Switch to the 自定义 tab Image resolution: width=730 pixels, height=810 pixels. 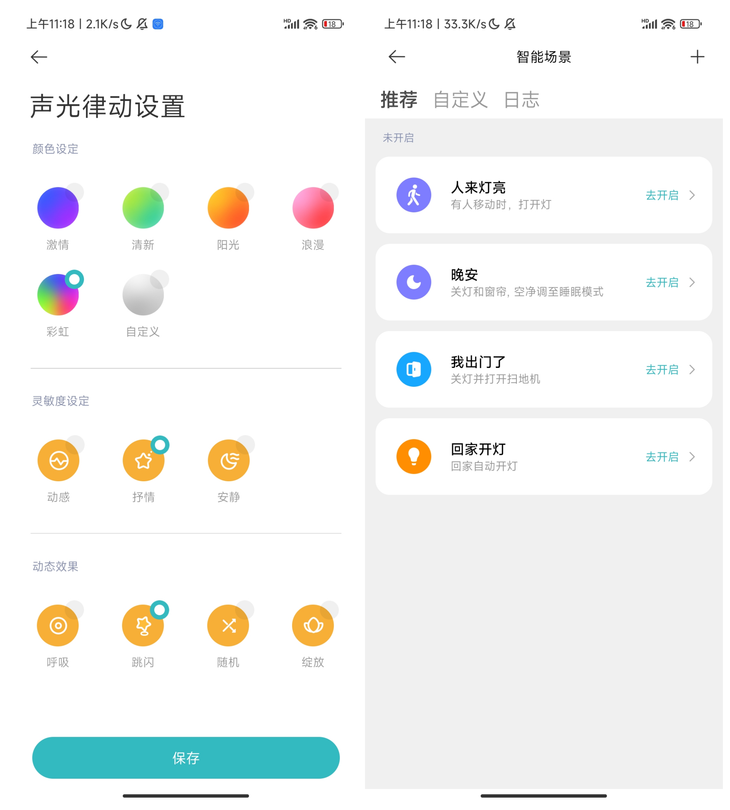pyautogui.click(x=460, y=100)
